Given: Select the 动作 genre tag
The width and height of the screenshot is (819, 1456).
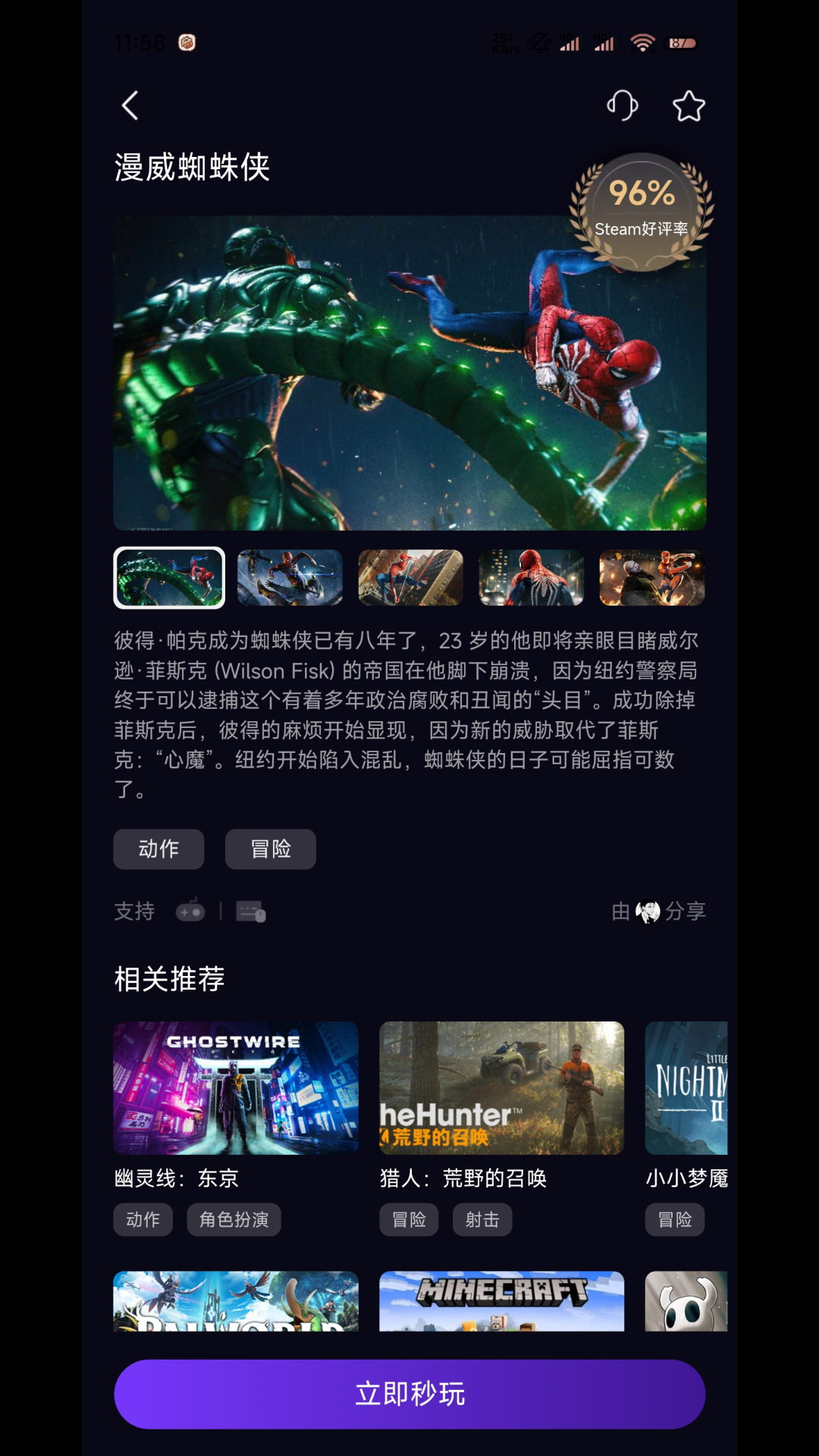Looking at the screenshot, I should click(x=158, y=849).
